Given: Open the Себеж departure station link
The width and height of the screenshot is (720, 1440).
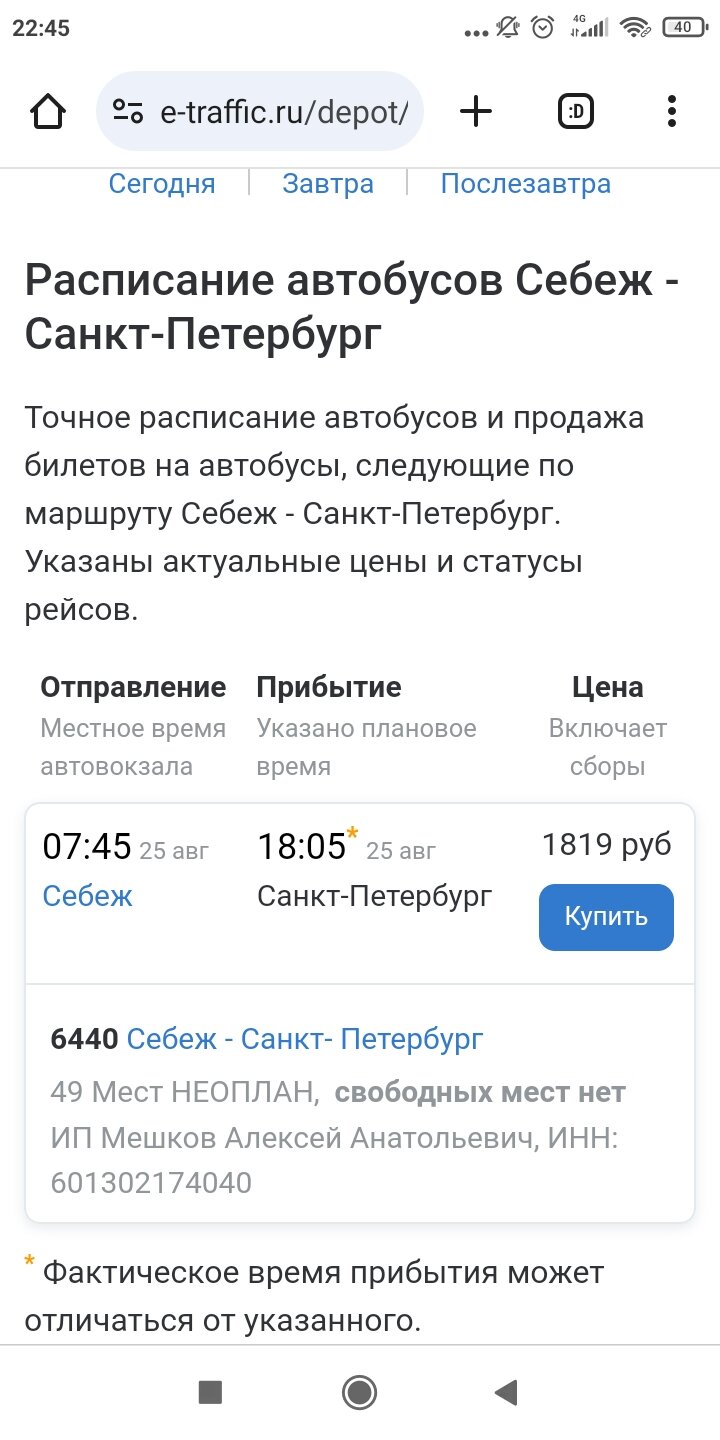Looking at the screenshot, I should (88, 896).
